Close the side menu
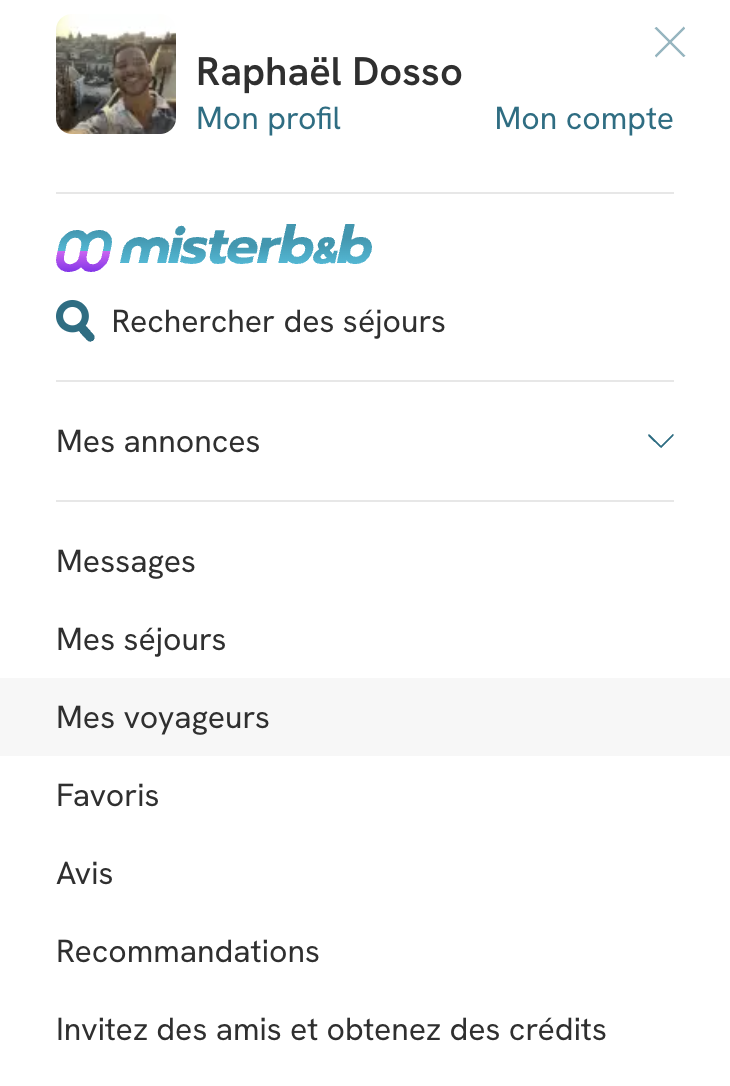Image resolution: width=730 pixels, height=1086 pixels. click(x=669, y=42)
